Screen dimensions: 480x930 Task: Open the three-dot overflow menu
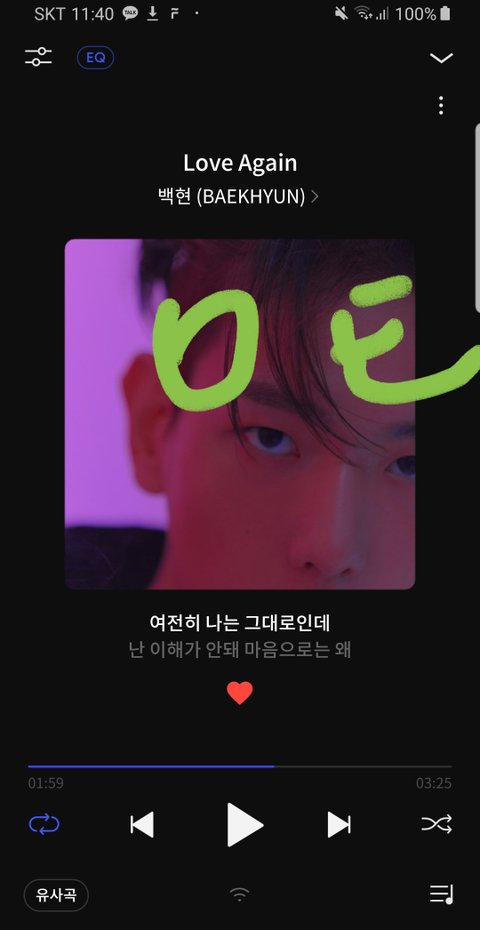click(x=440, y=106)
